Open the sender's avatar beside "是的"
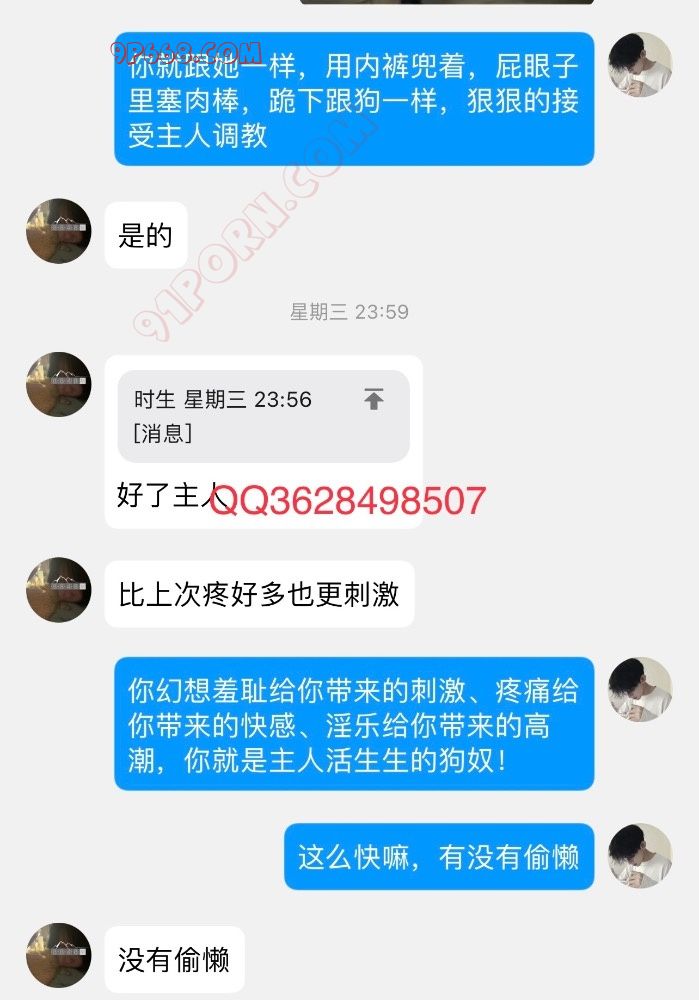Viewport: 699px width, 1000px height. click(x=58, y=231)
